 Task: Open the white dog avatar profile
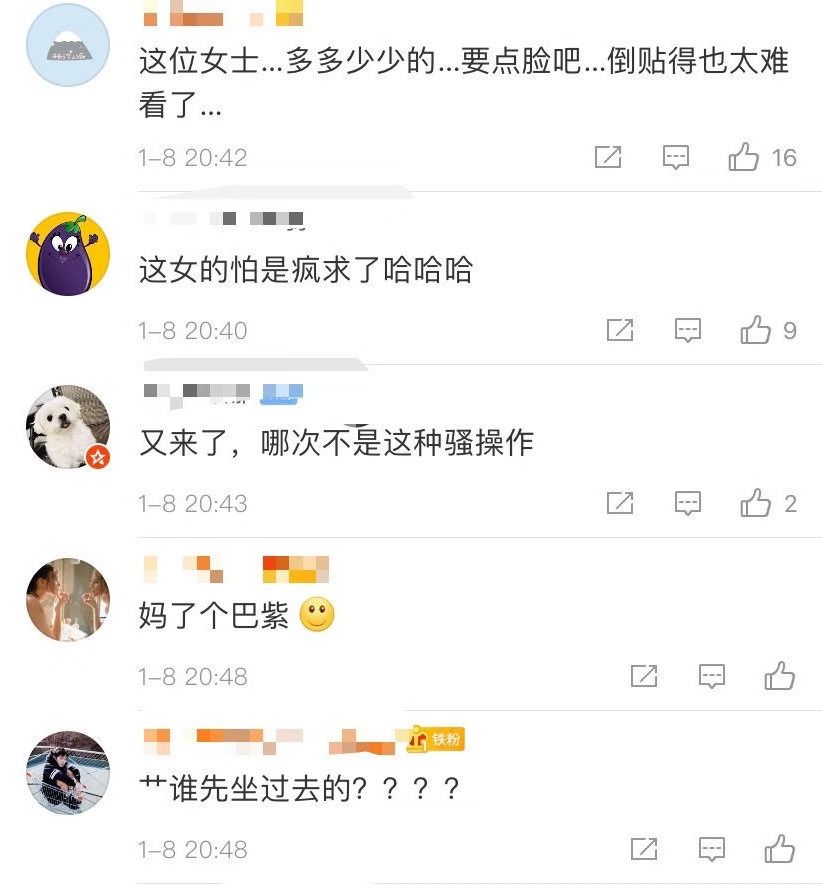coord(68,427)
